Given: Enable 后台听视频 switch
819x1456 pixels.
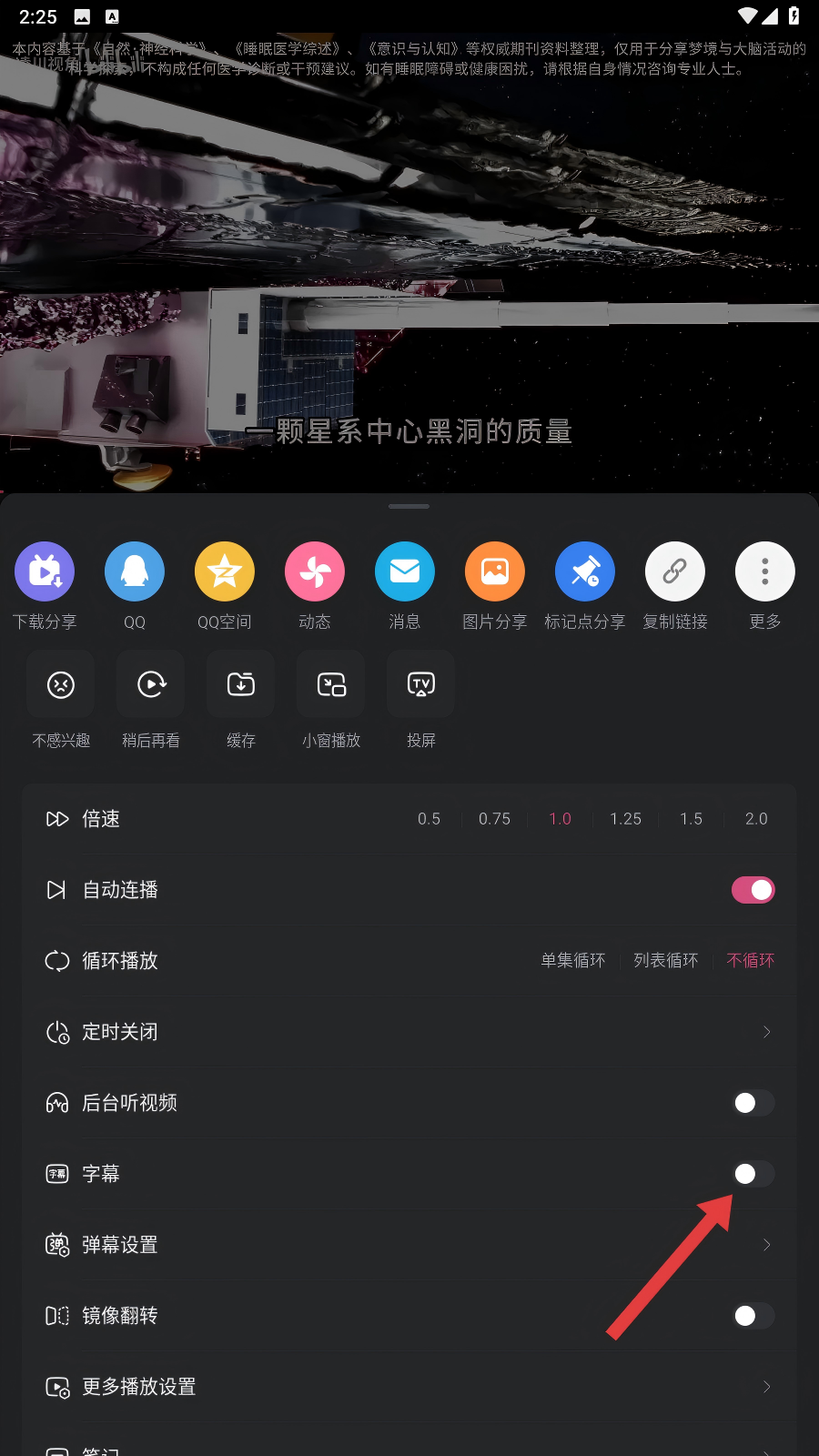Looking at the screenshot, I should [x=753, y=1103].
